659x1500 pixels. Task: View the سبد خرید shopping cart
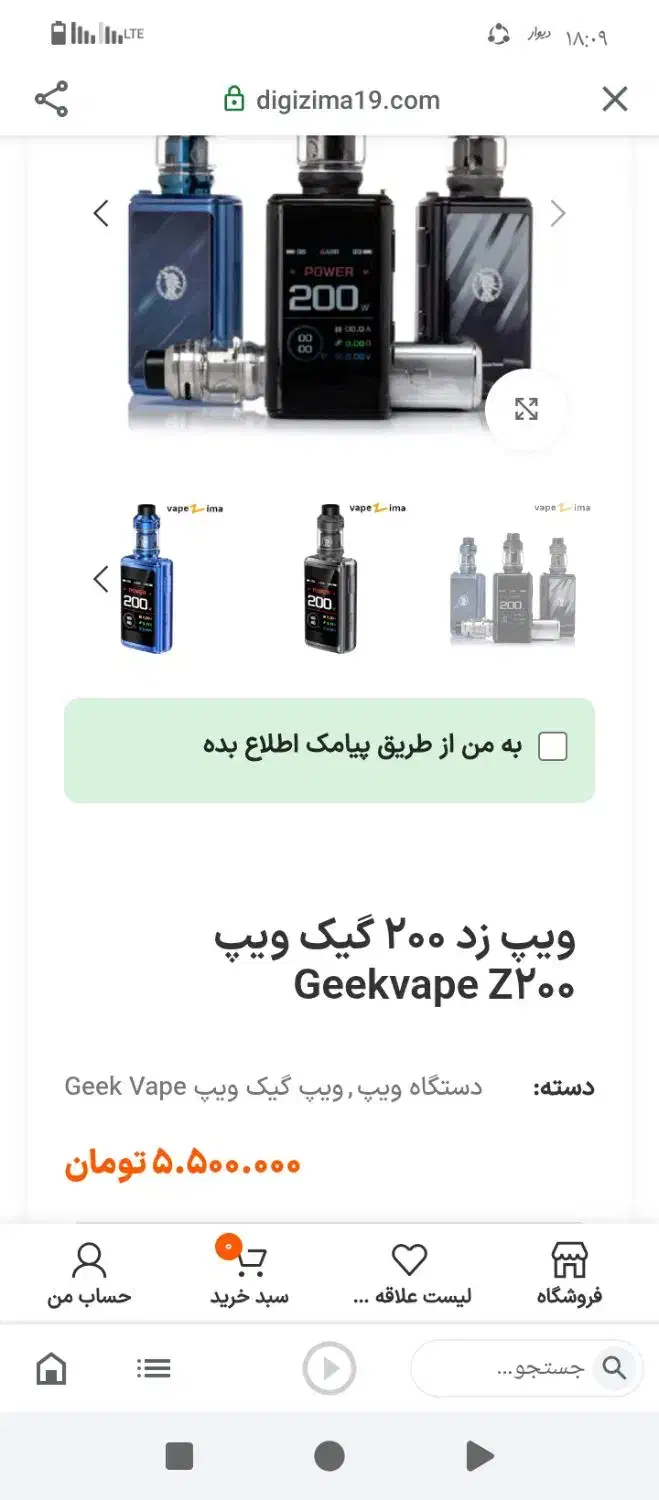pyautogui.click(x=250, y=1273)
